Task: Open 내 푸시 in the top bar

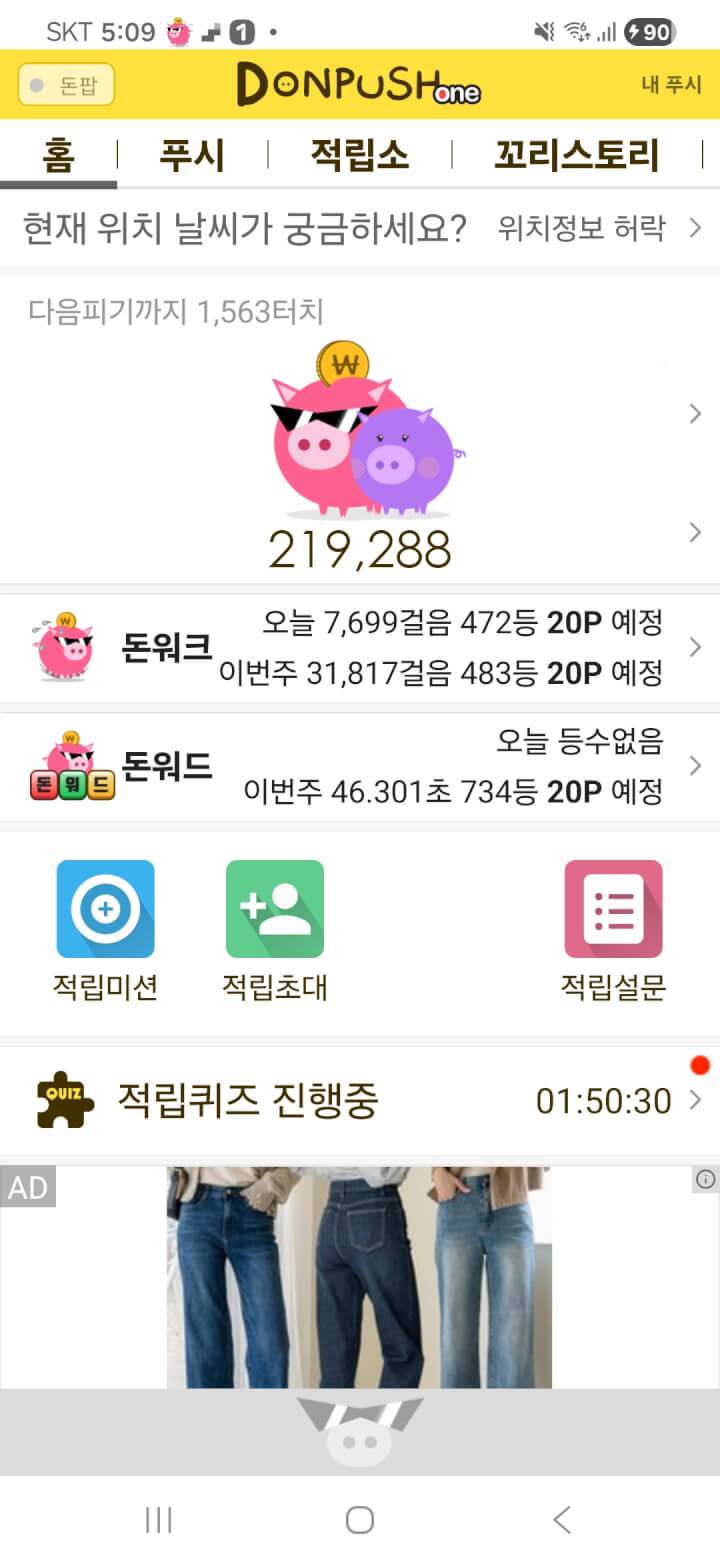Action: click(x=671, y=85)
